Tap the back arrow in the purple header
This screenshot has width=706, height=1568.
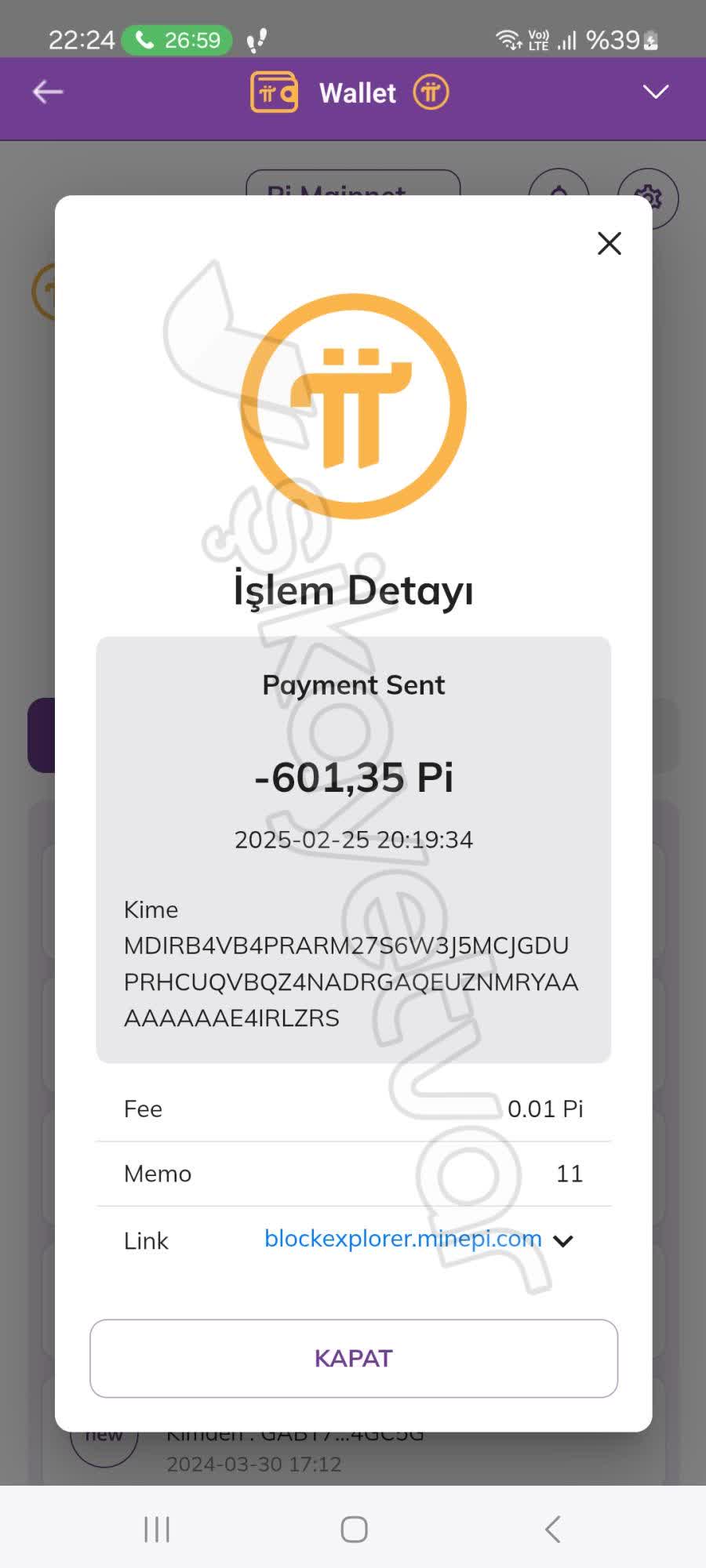click(49, 91)
